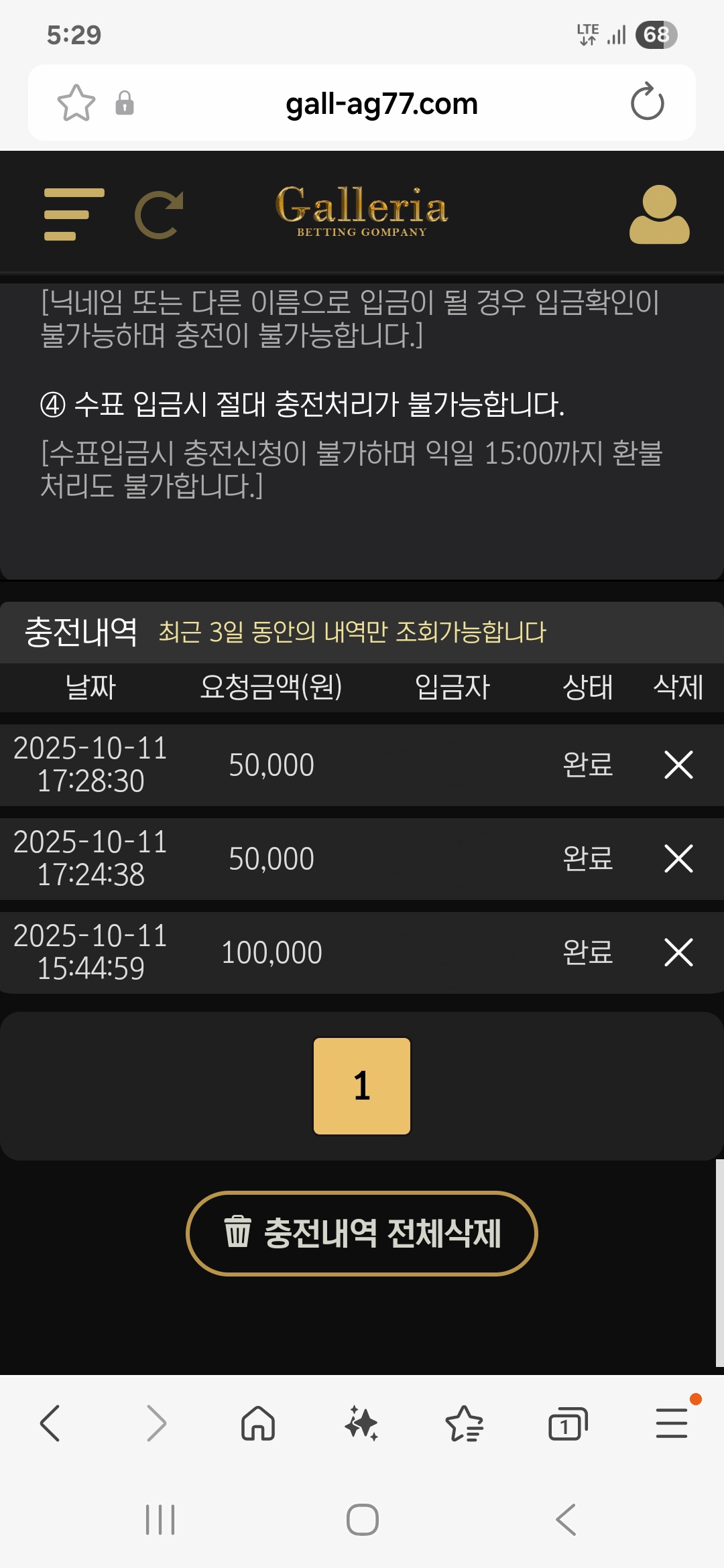Open the browser home page
The image size is (724, 1568).
coord(258,1423)
